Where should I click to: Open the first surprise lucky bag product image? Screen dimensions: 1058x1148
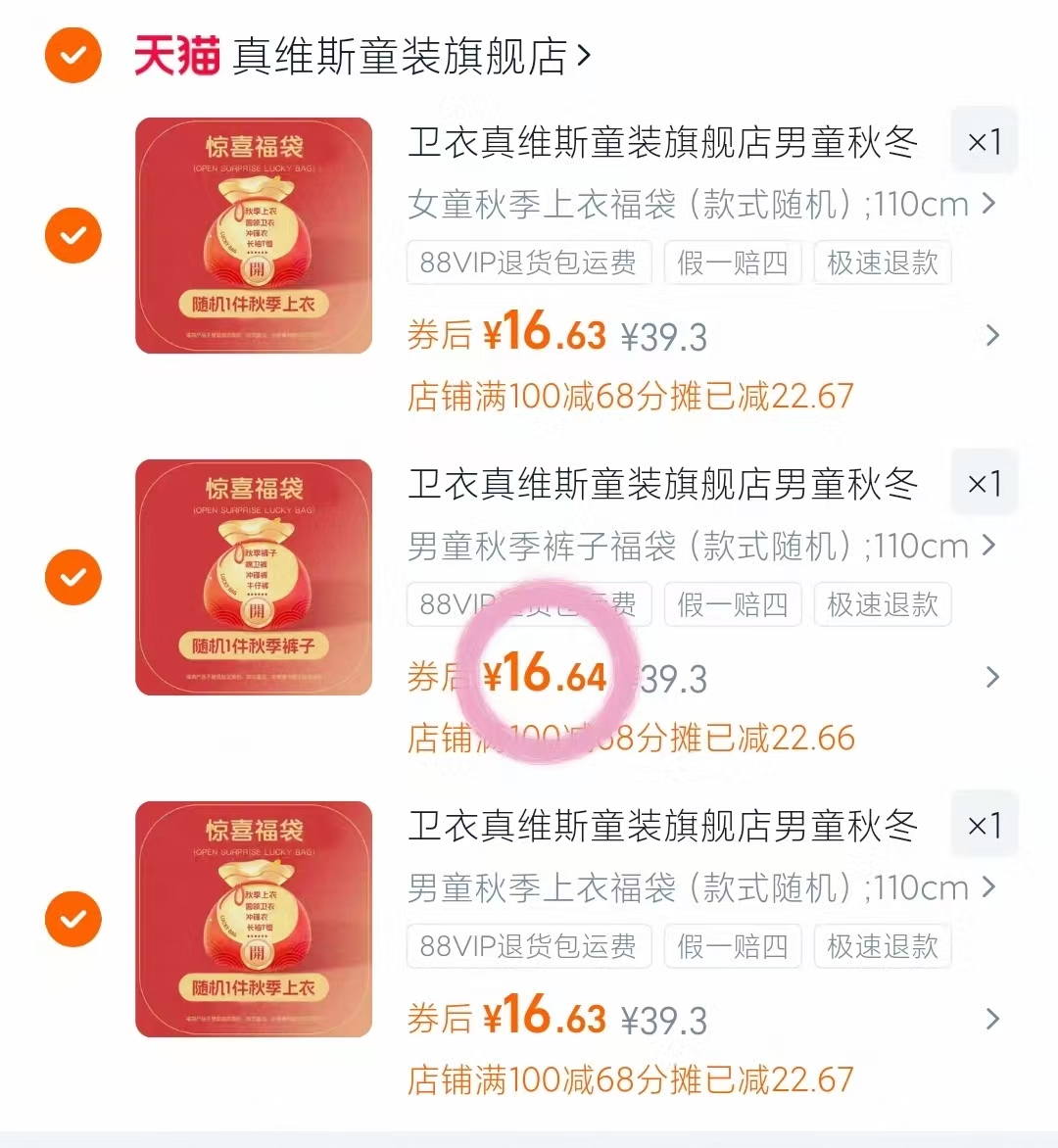[x=253, y=235]
